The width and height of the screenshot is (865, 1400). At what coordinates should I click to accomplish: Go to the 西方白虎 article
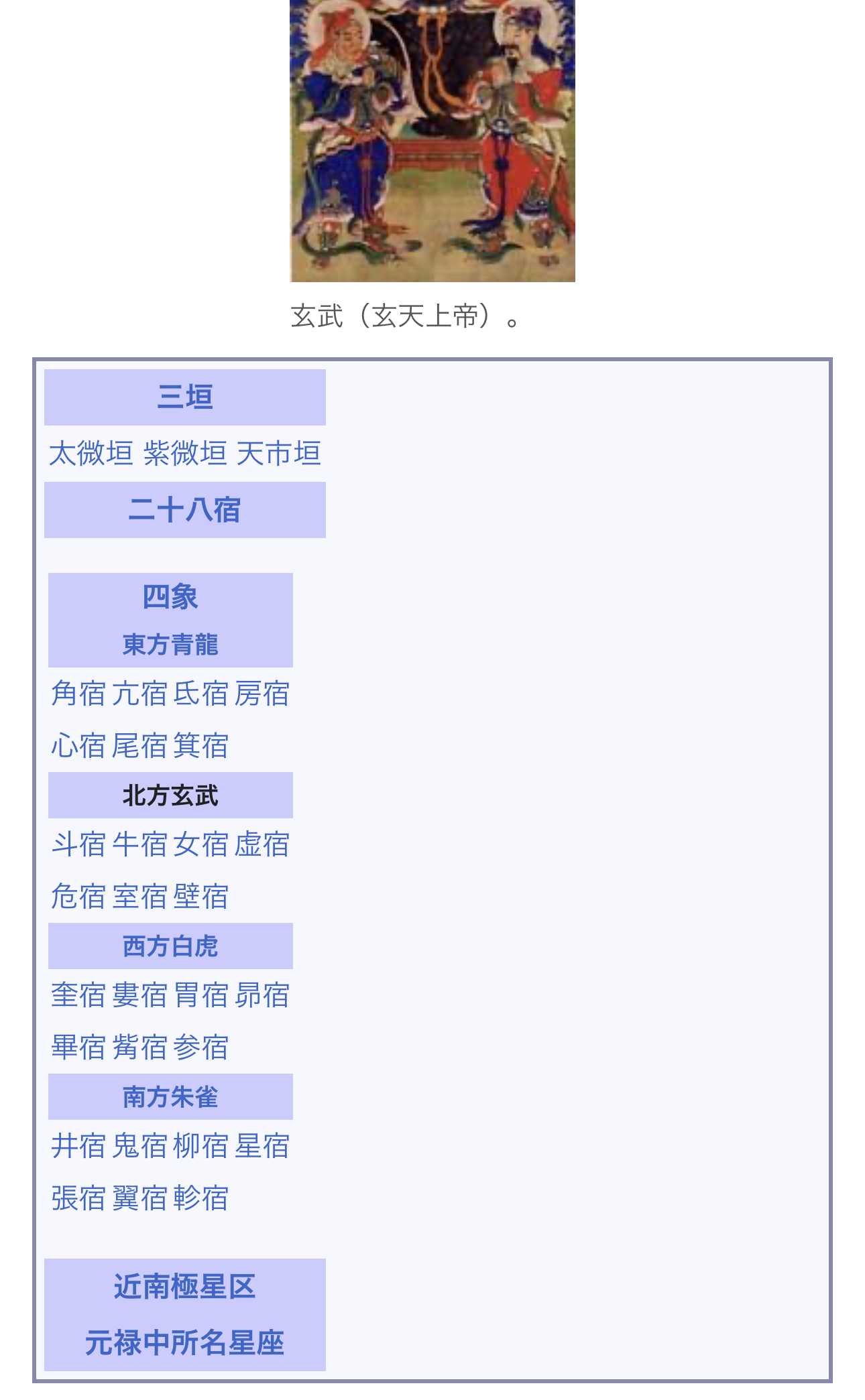pos(170,946)
